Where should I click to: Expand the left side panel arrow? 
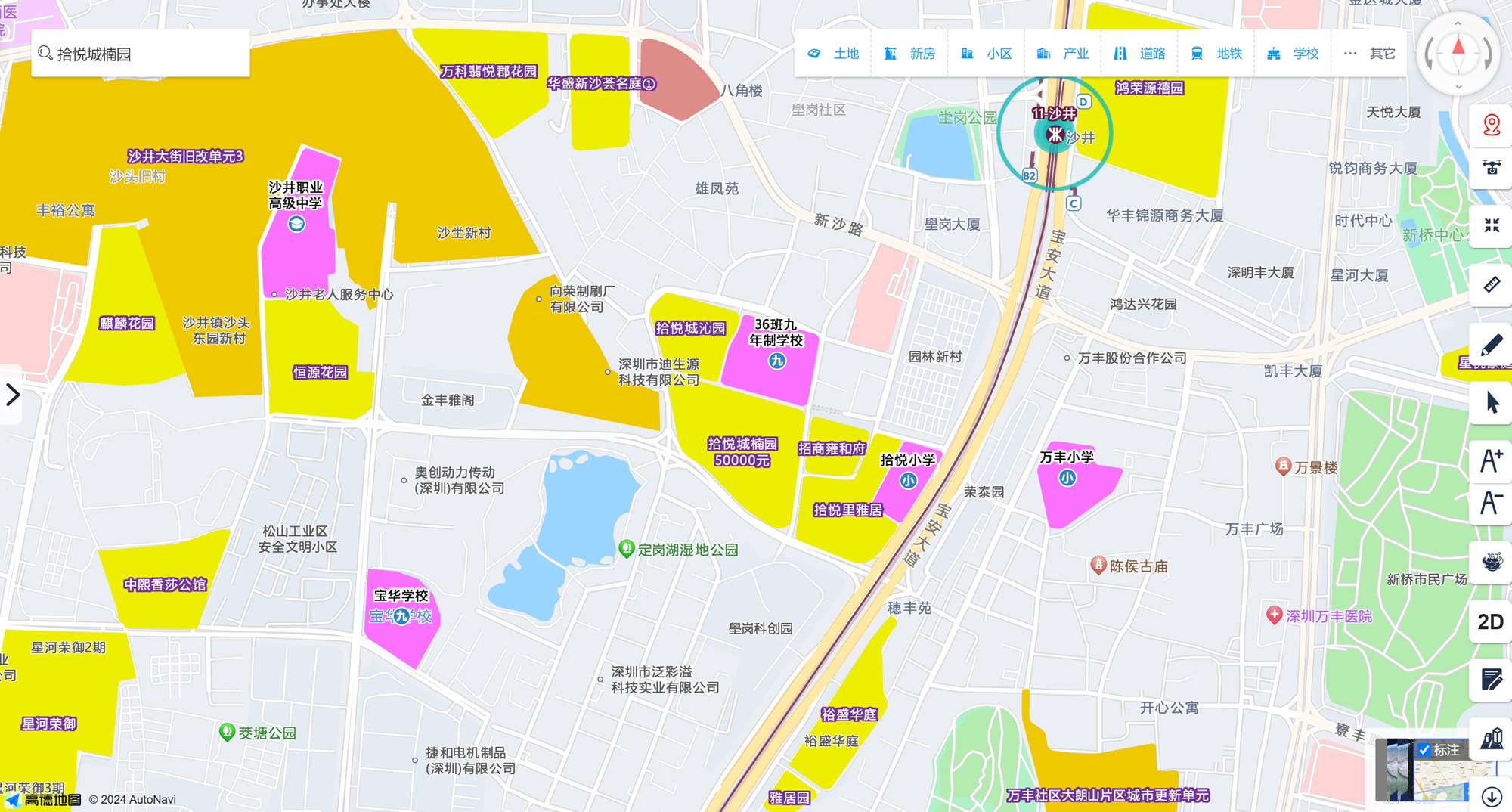click(x=13, y=395)
